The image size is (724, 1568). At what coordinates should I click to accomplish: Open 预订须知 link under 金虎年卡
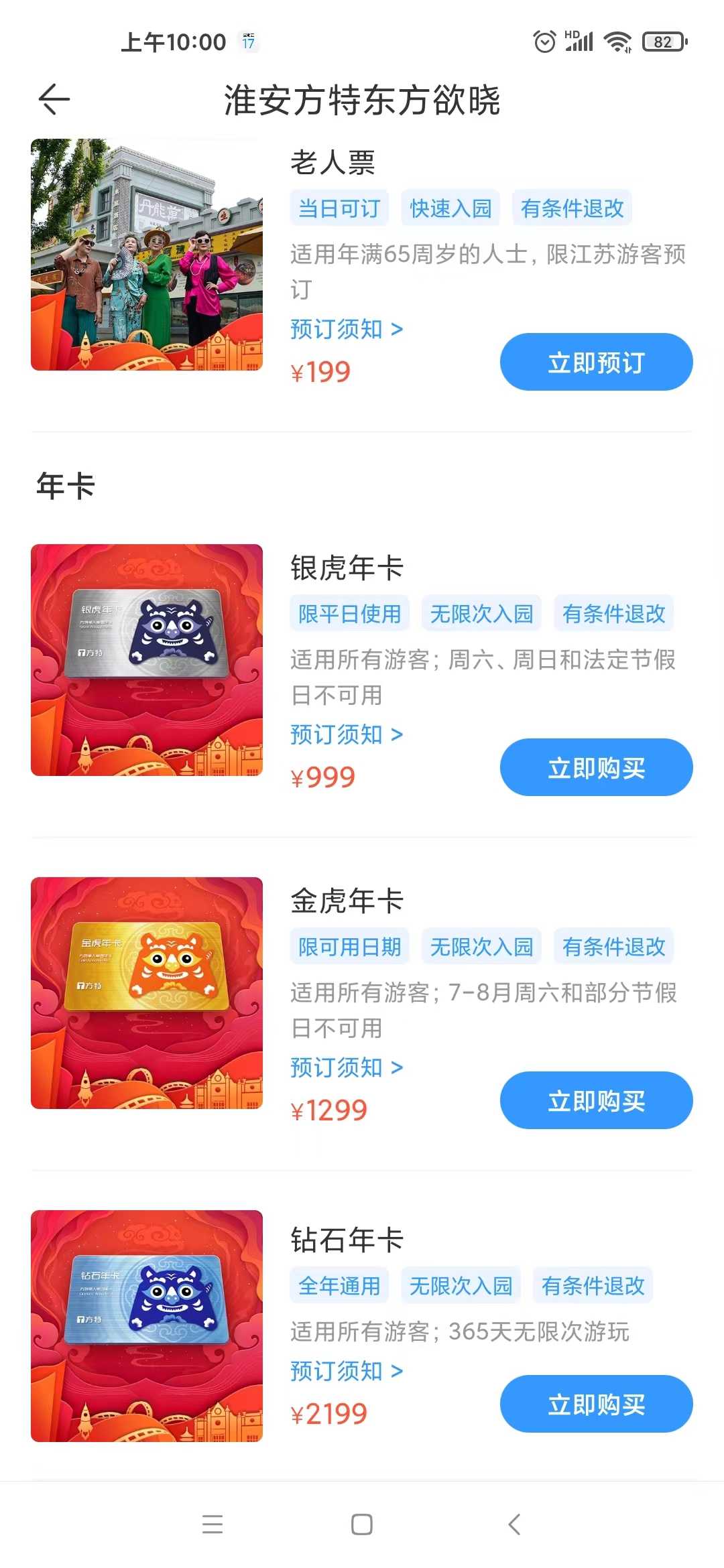(347, 1067)
